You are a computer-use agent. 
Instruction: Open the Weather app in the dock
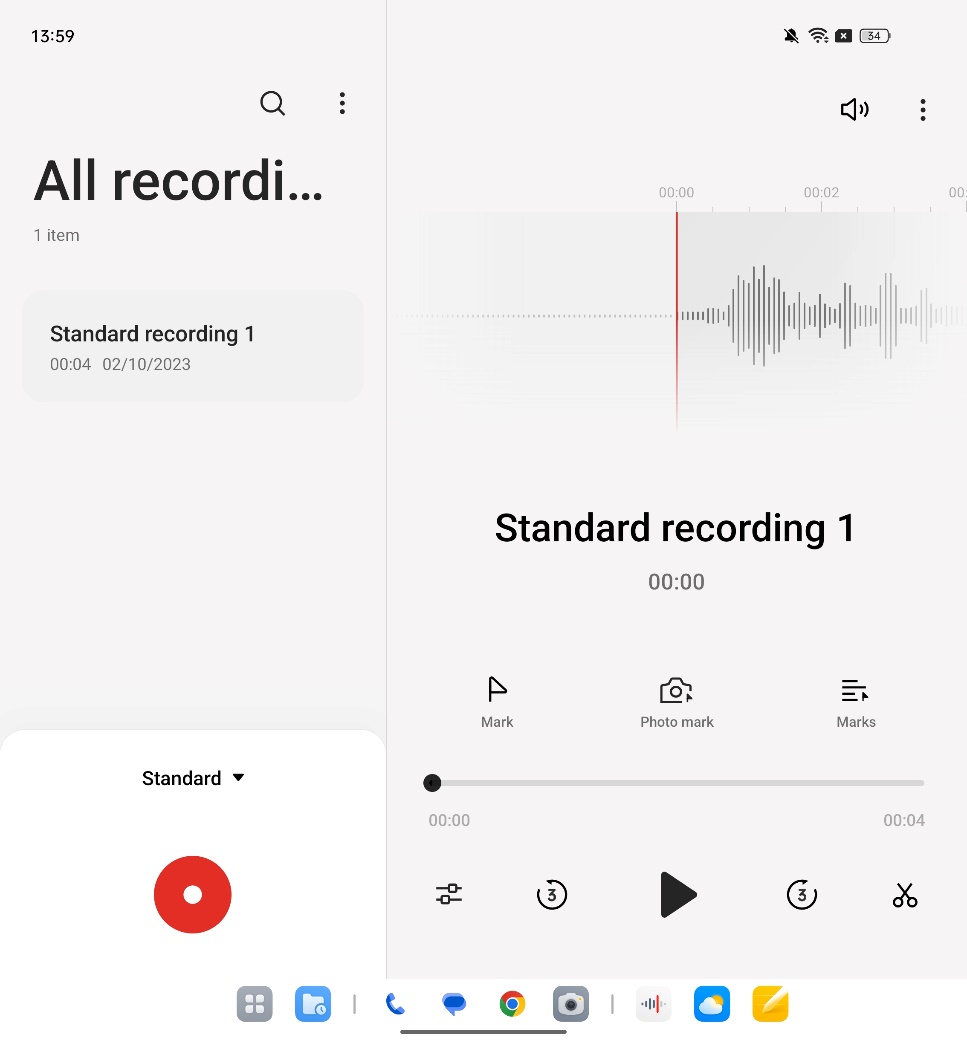(712, 1004)
